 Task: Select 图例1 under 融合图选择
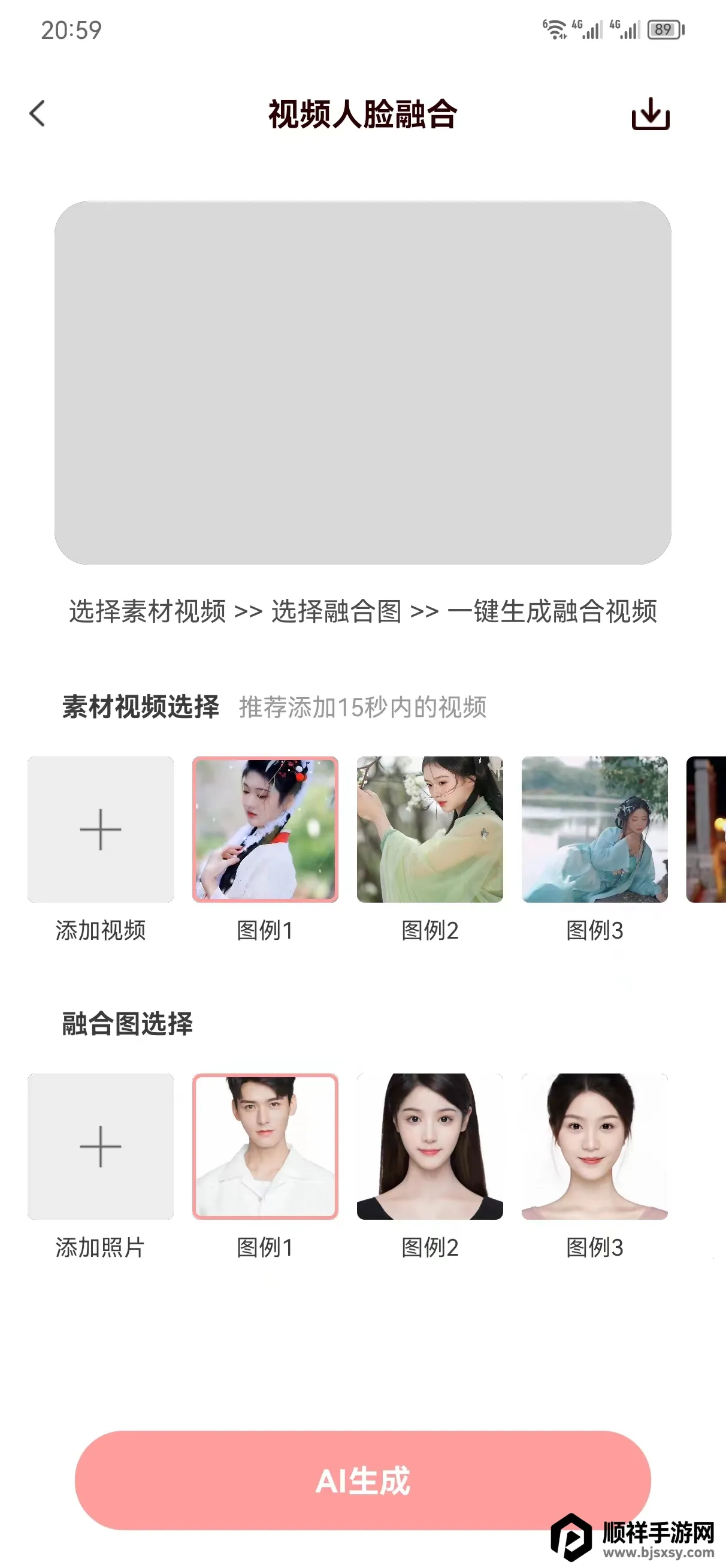tap(265, 1146)
